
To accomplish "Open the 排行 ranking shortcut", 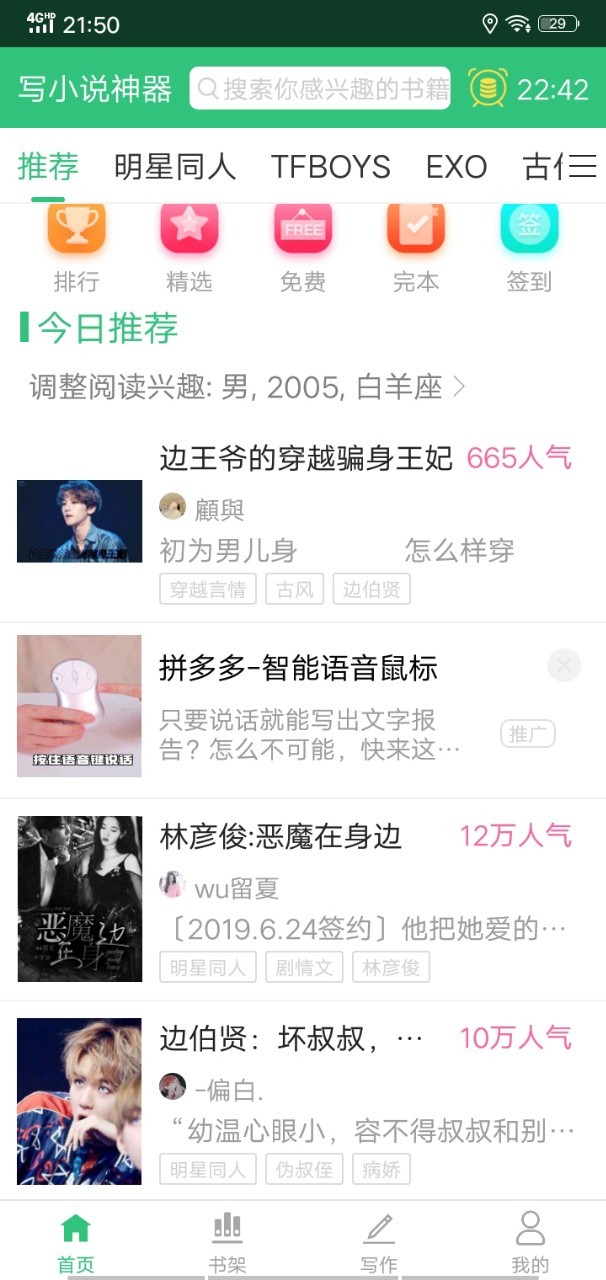I will (76, 250).
